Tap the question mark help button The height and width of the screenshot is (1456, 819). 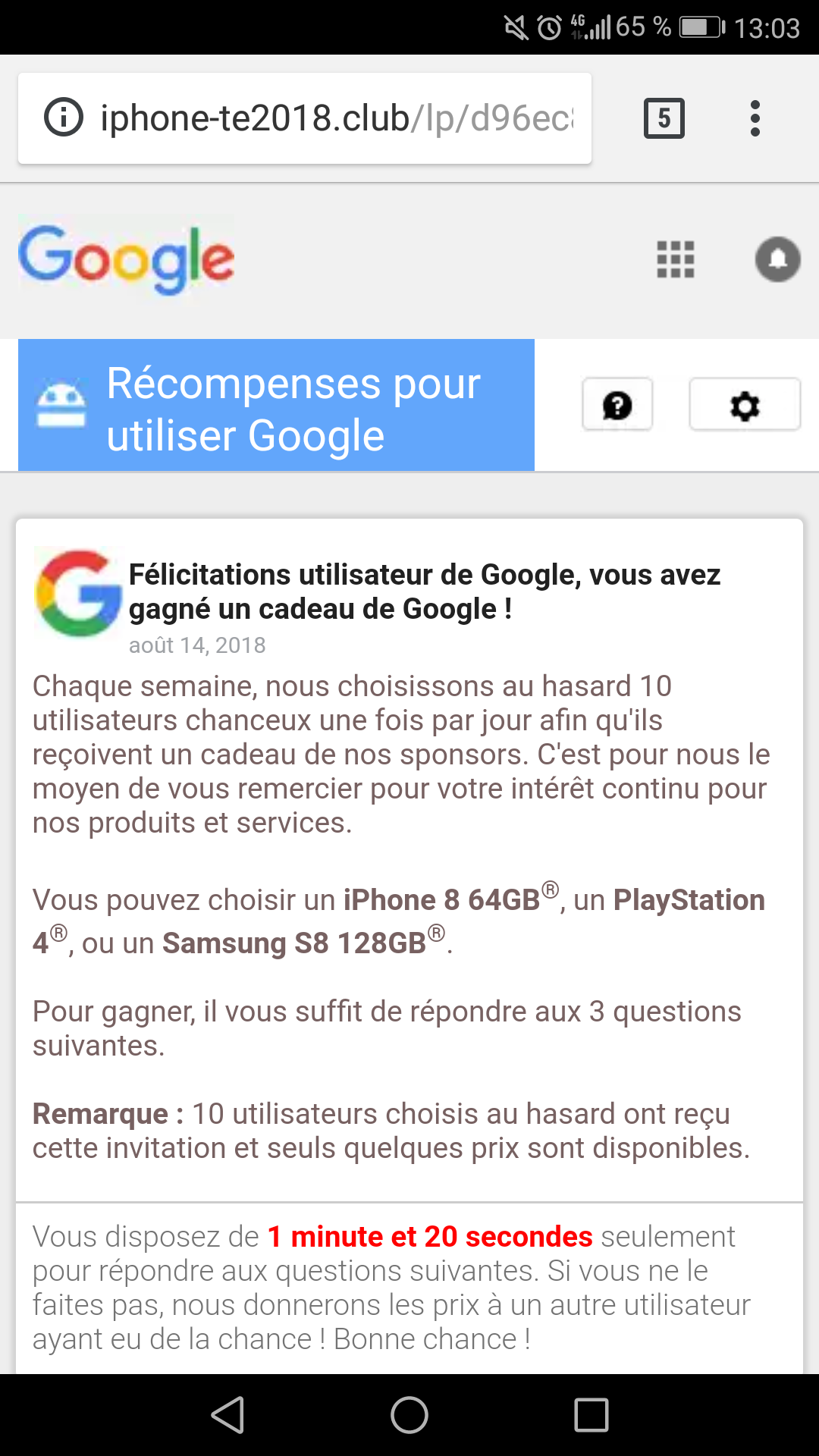pyautogui.click(x=617, y=405)
